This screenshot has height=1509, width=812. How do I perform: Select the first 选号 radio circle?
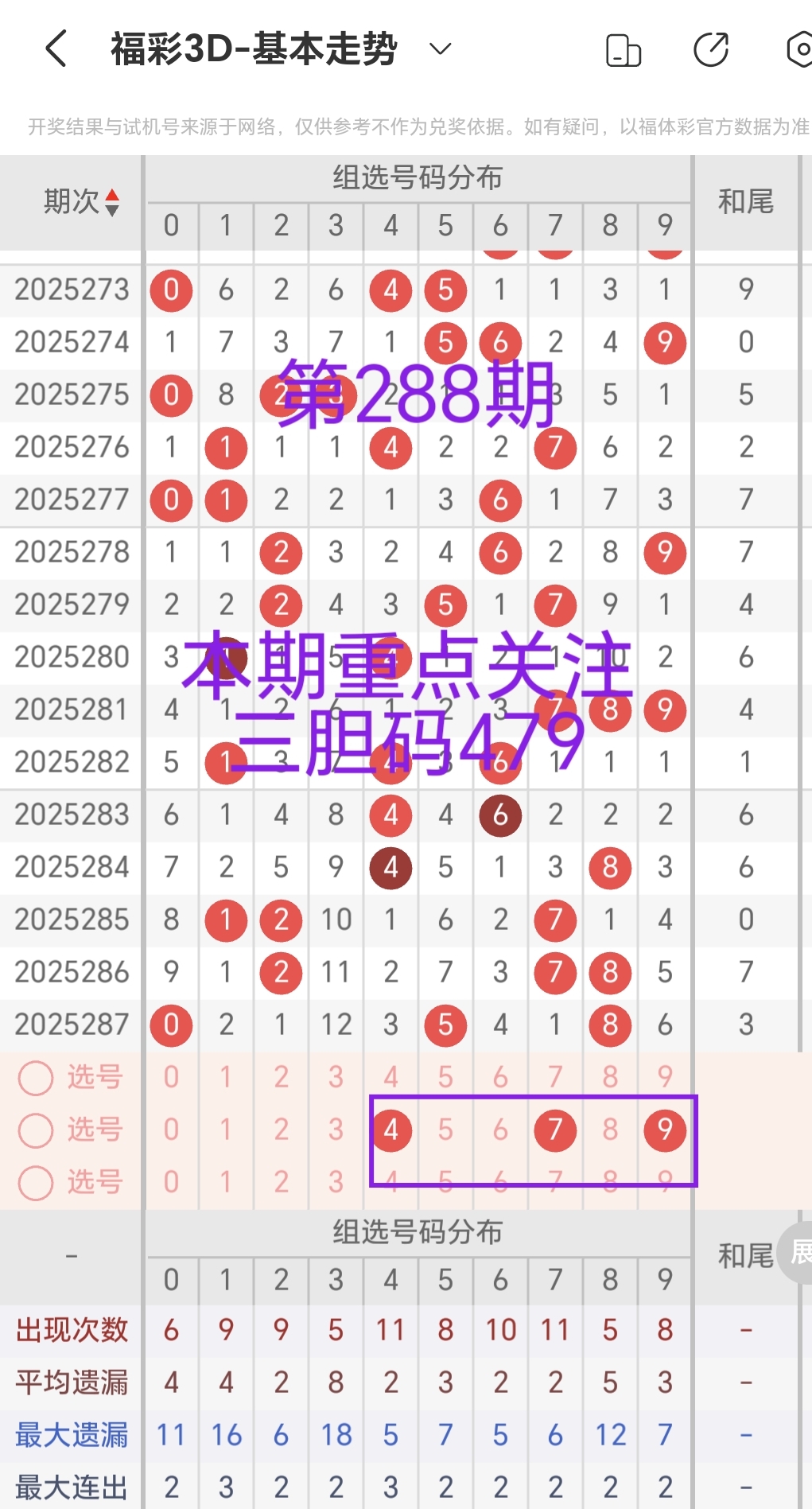(35, 1077)
